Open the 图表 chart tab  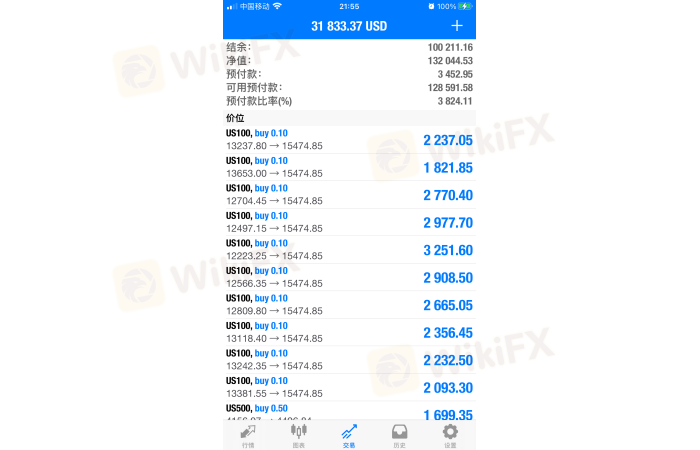[x=298, y=434]
